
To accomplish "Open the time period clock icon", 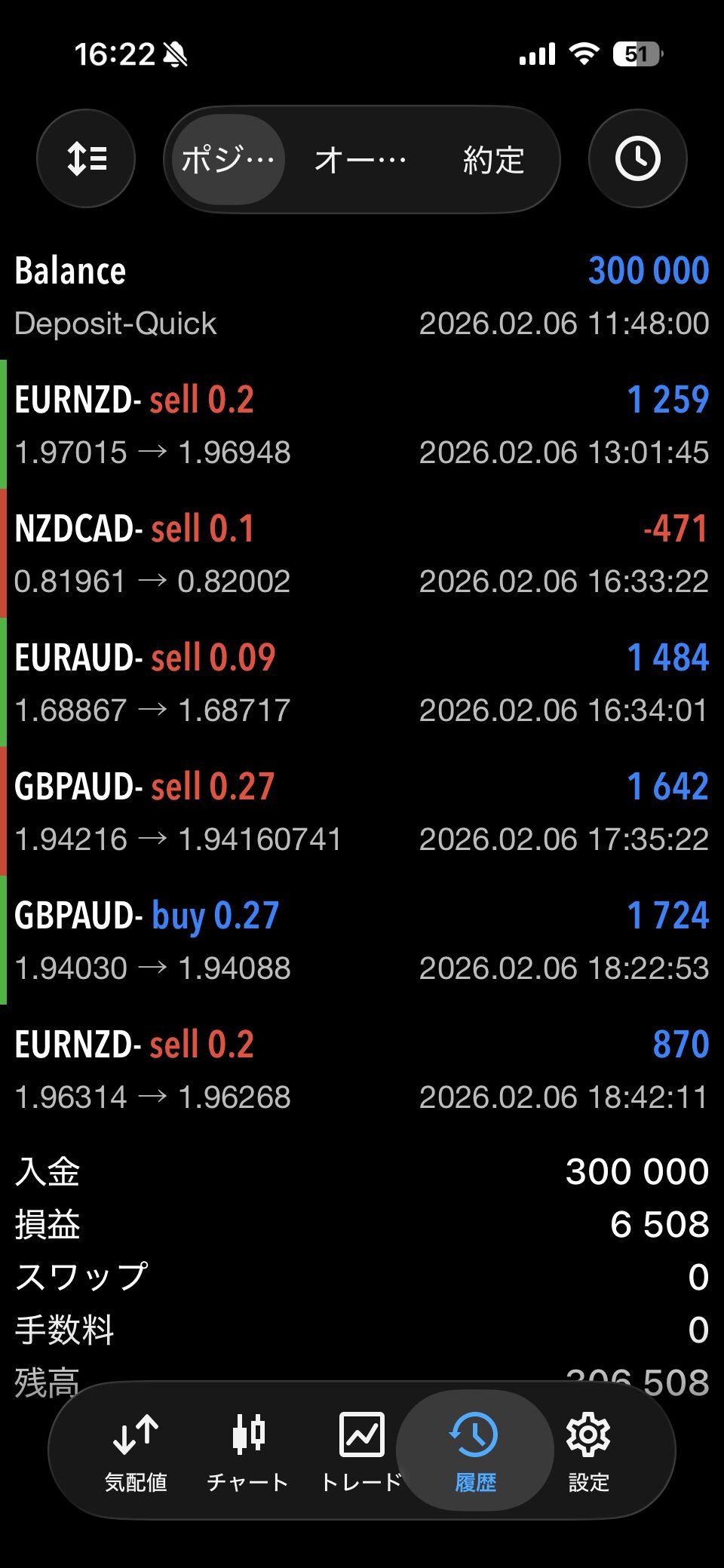I will [x=637, y=159].
